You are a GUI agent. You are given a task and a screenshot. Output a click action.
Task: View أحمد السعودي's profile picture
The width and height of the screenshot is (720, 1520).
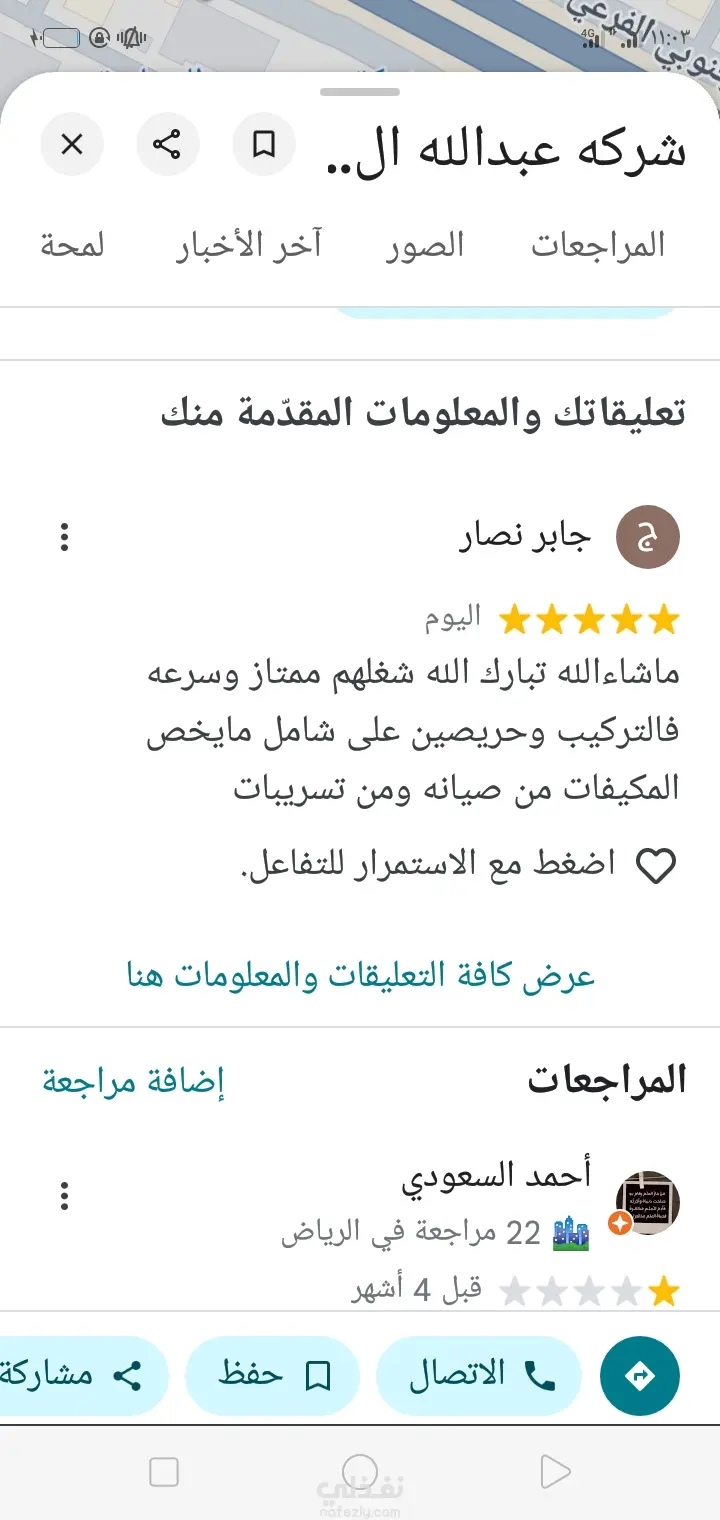coord(647,1202)
